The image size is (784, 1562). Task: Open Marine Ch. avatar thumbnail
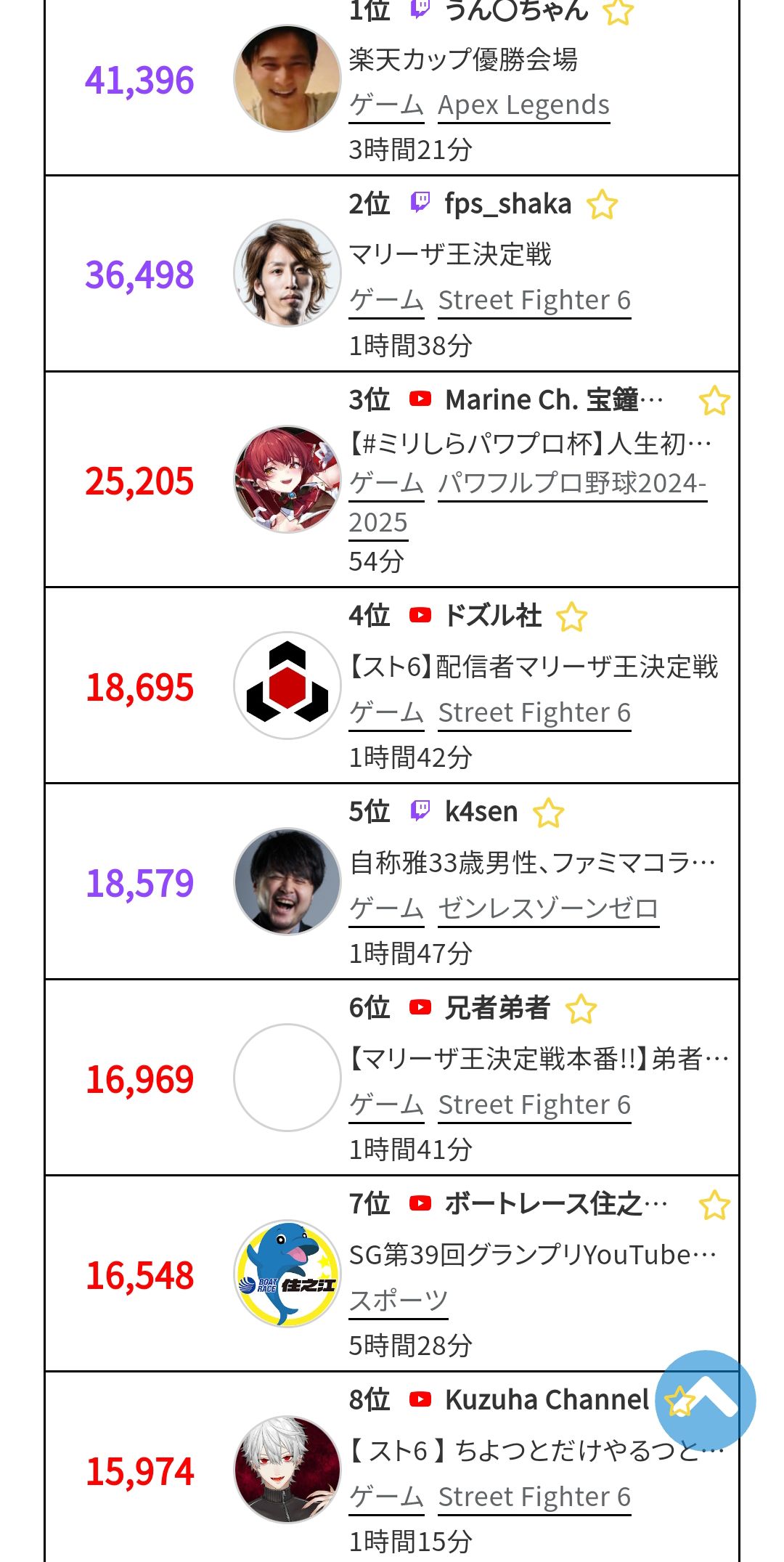287,479
